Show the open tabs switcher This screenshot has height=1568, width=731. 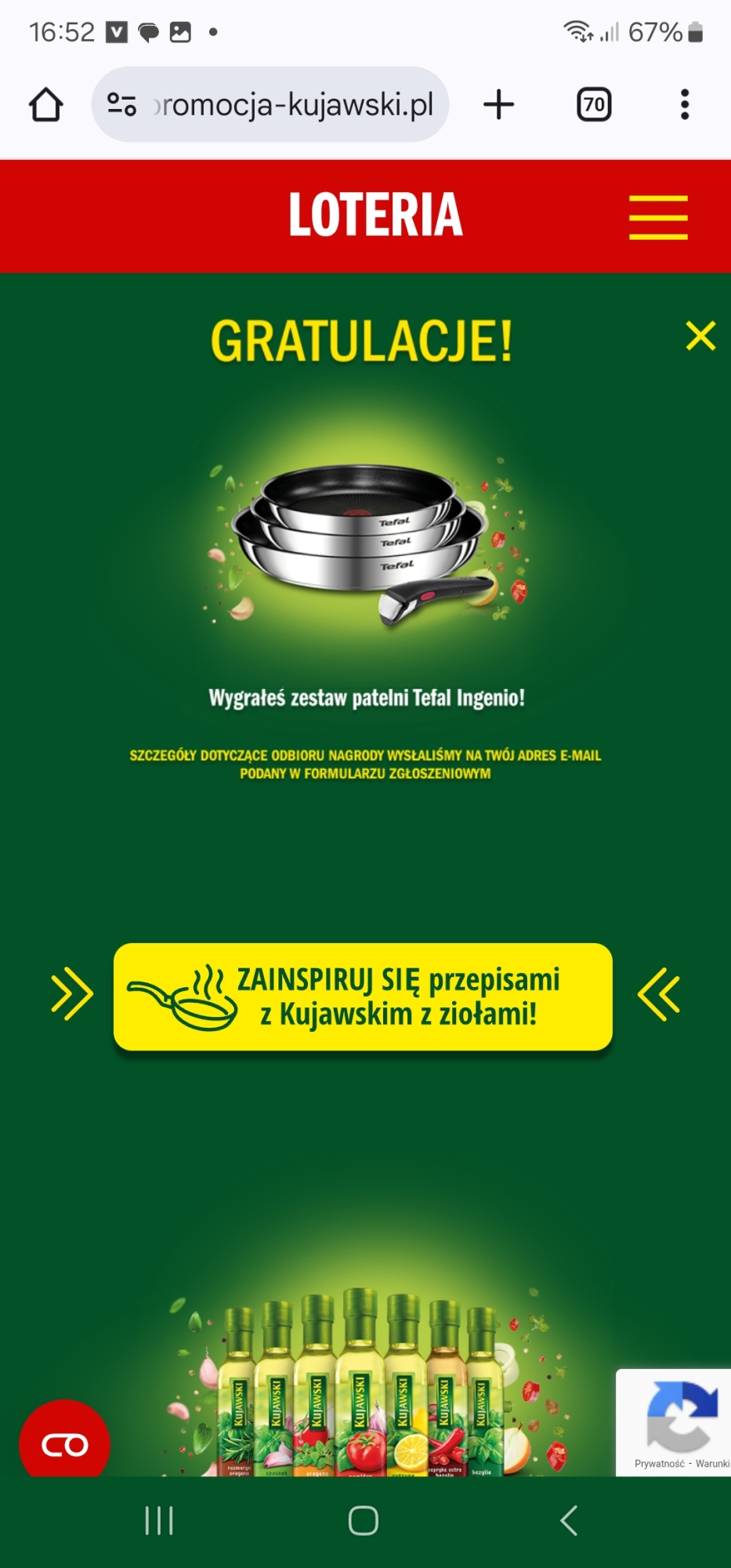coord(593,104)
